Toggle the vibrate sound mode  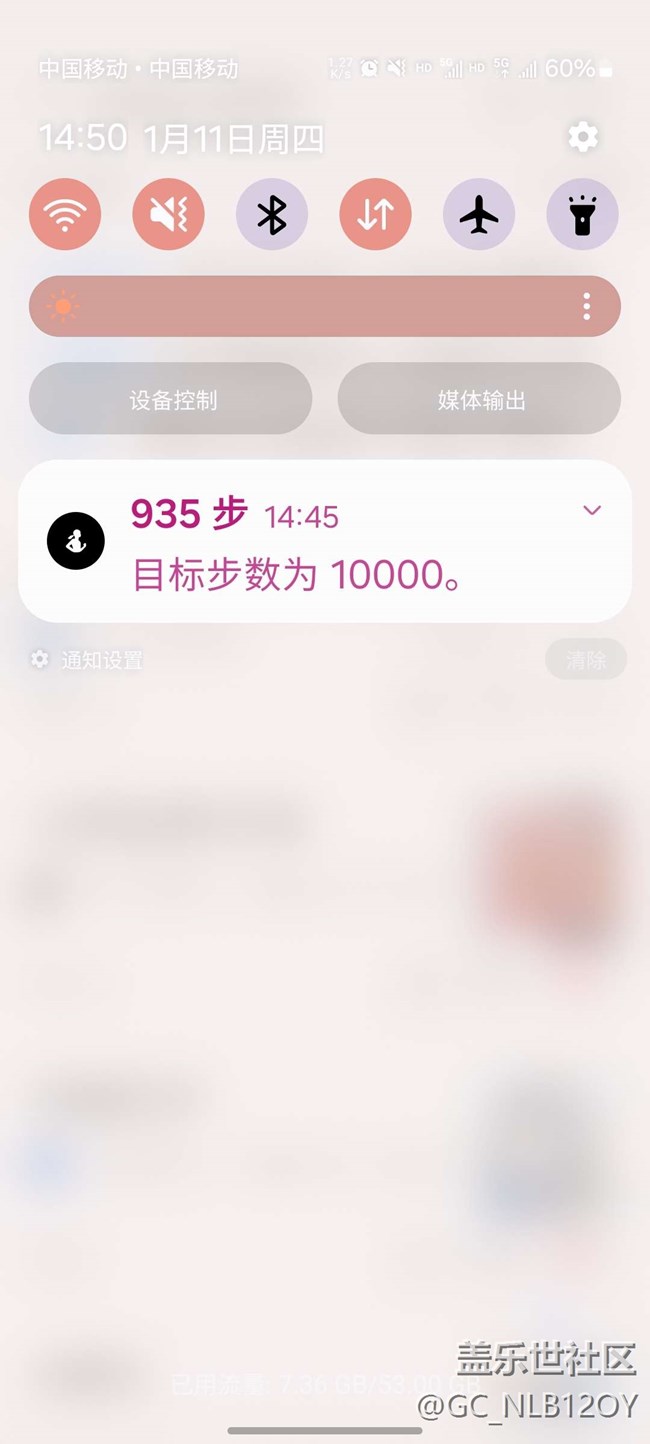(168, 214)
